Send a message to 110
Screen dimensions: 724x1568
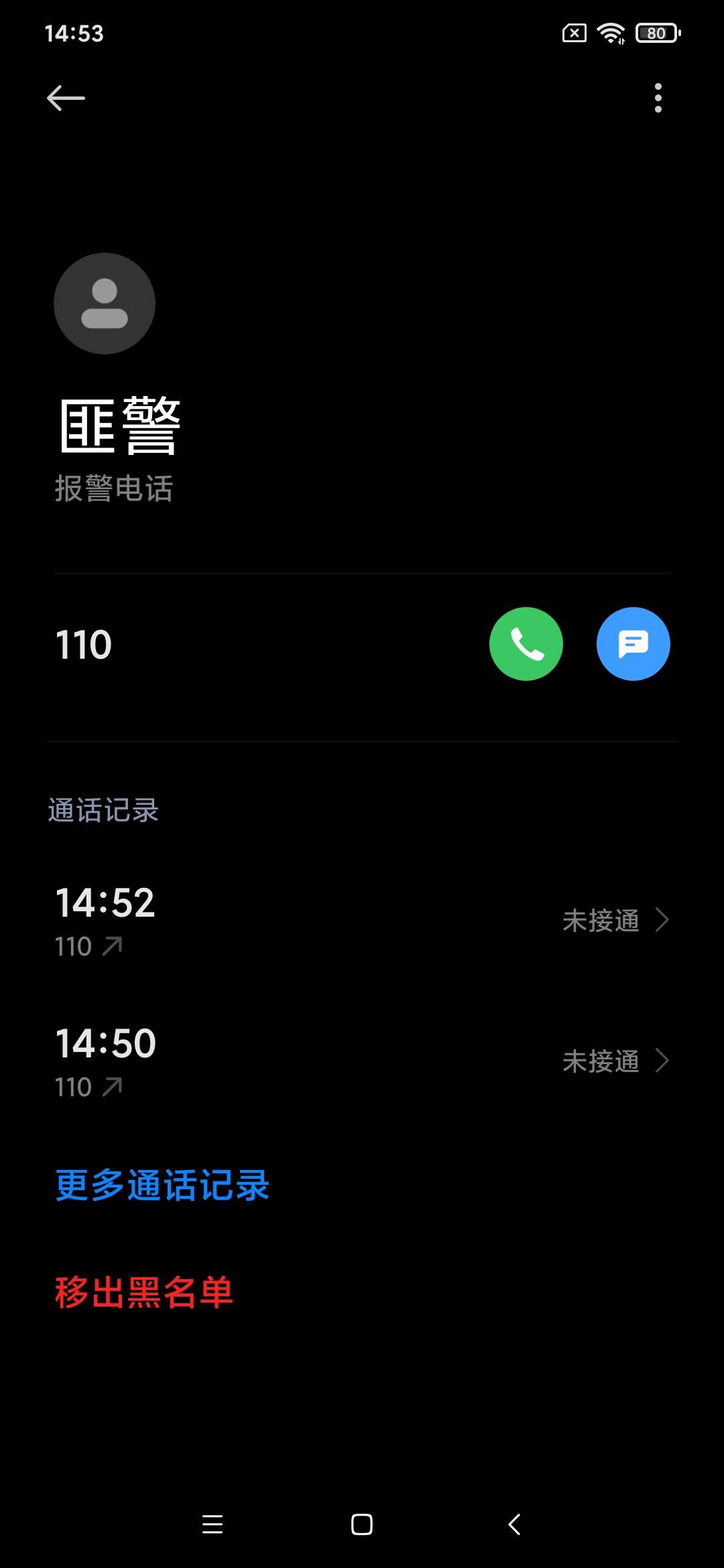coord(633,644)
